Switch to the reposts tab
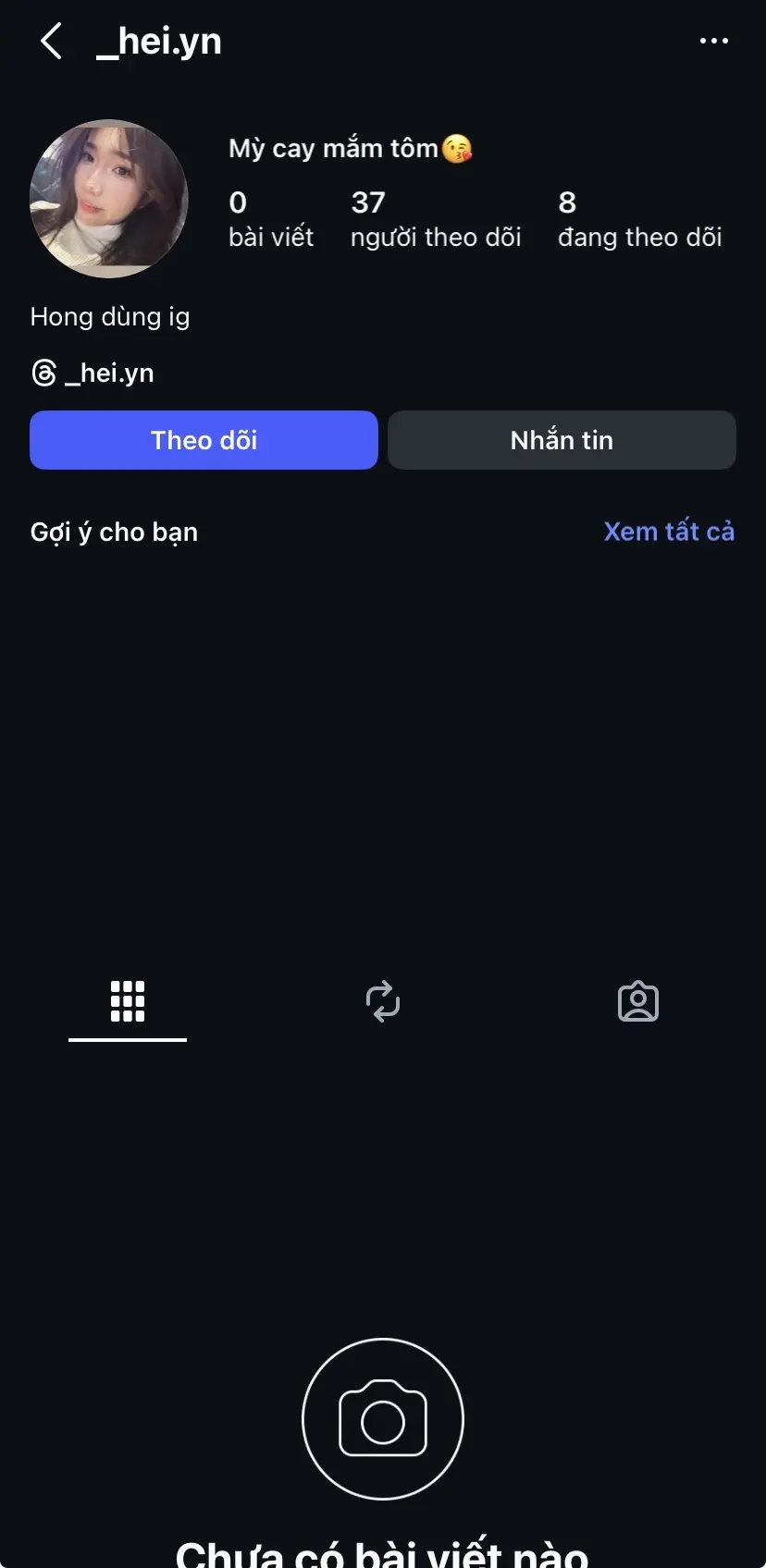 click(x=383, y=1001)
